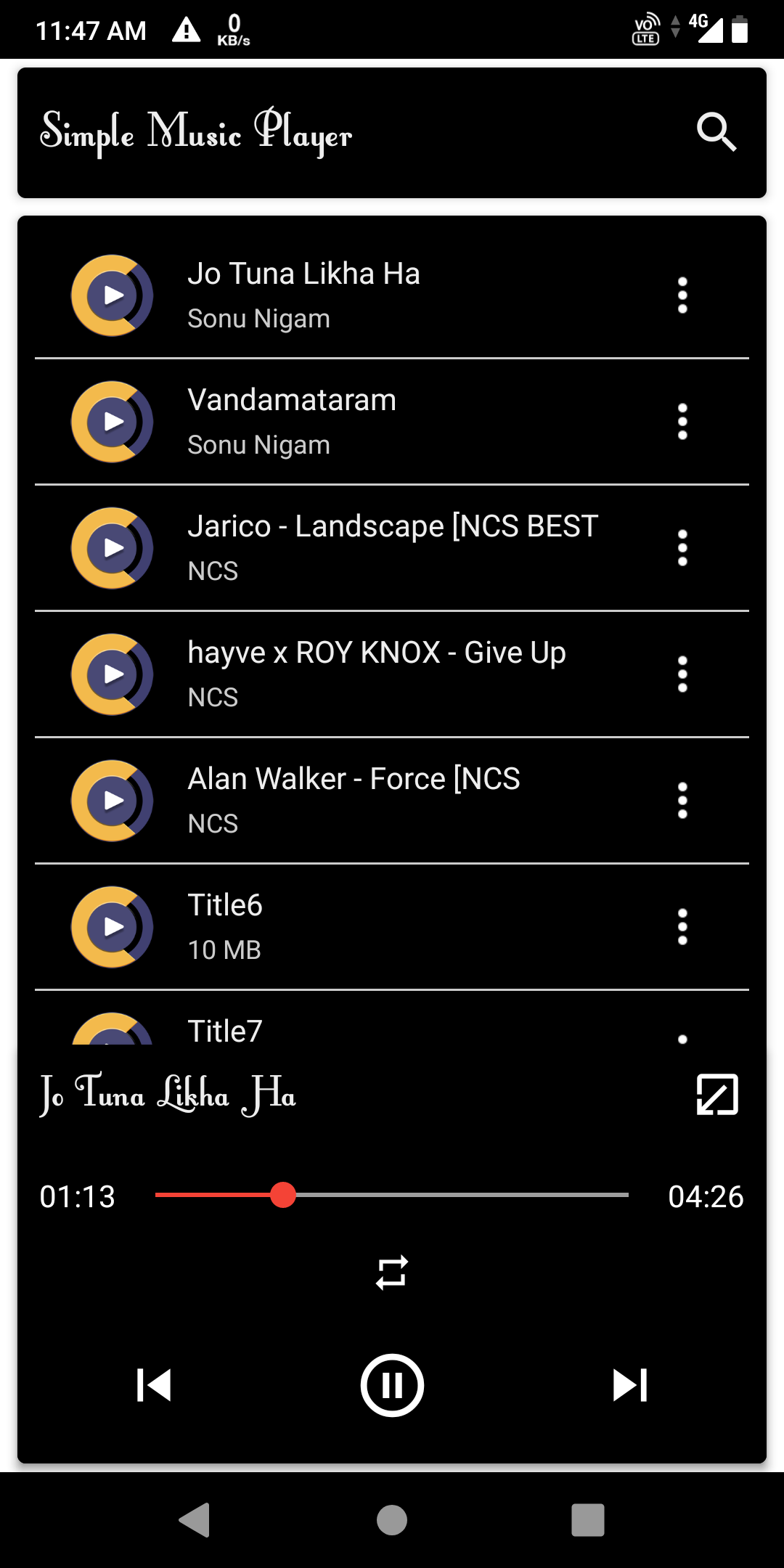The image size is (784, 1568).
Task: Open options for Jo Tuna Likha Ha
Action: pos(682,295)
